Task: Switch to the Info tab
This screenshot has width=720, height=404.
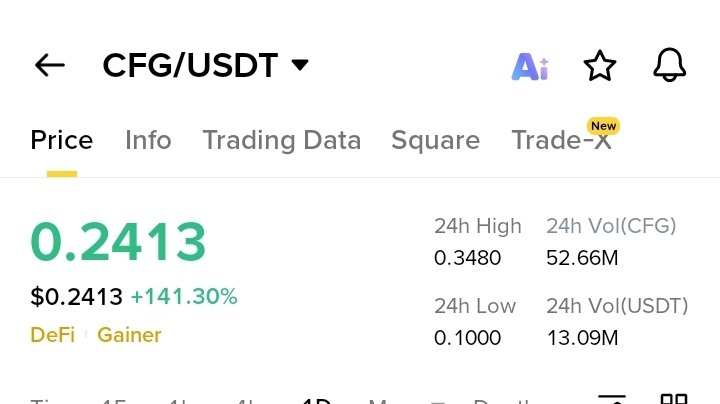Action: tap(148, 140)
